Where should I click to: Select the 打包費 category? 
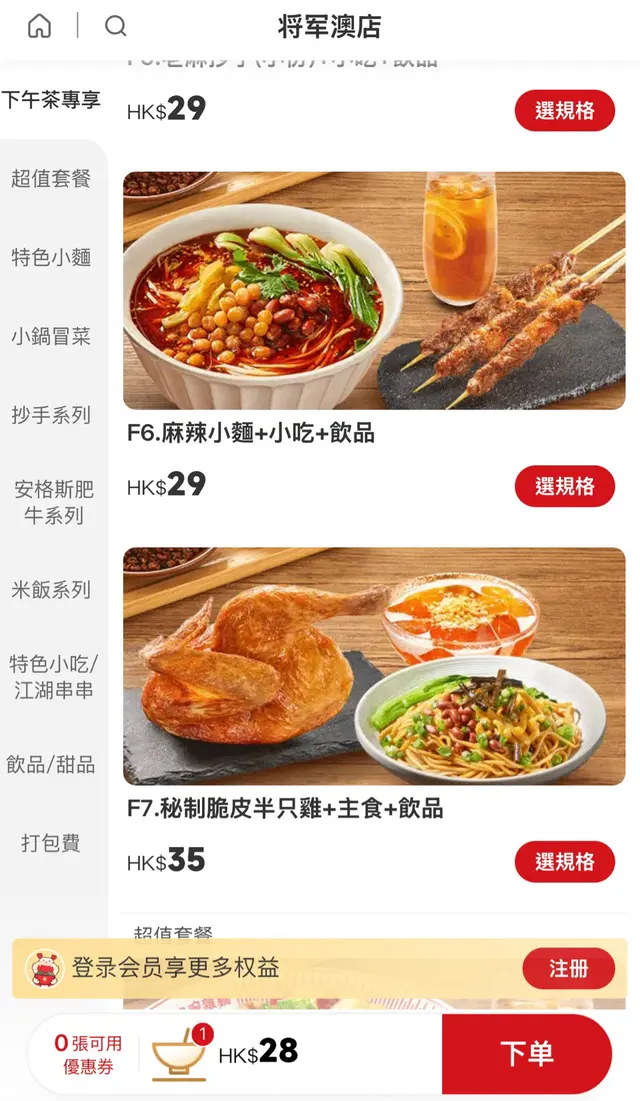51,843
